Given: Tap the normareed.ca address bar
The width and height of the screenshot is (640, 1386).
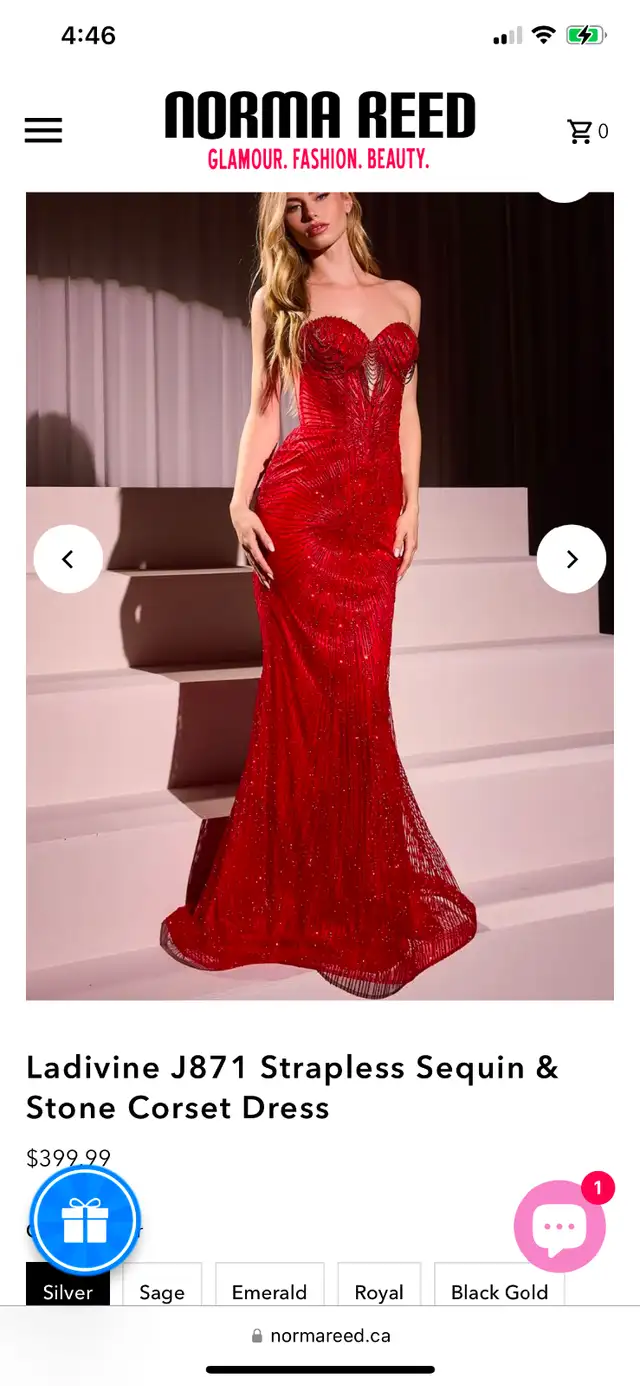Looking at the screenshot, I should (x=320, y=1335).
